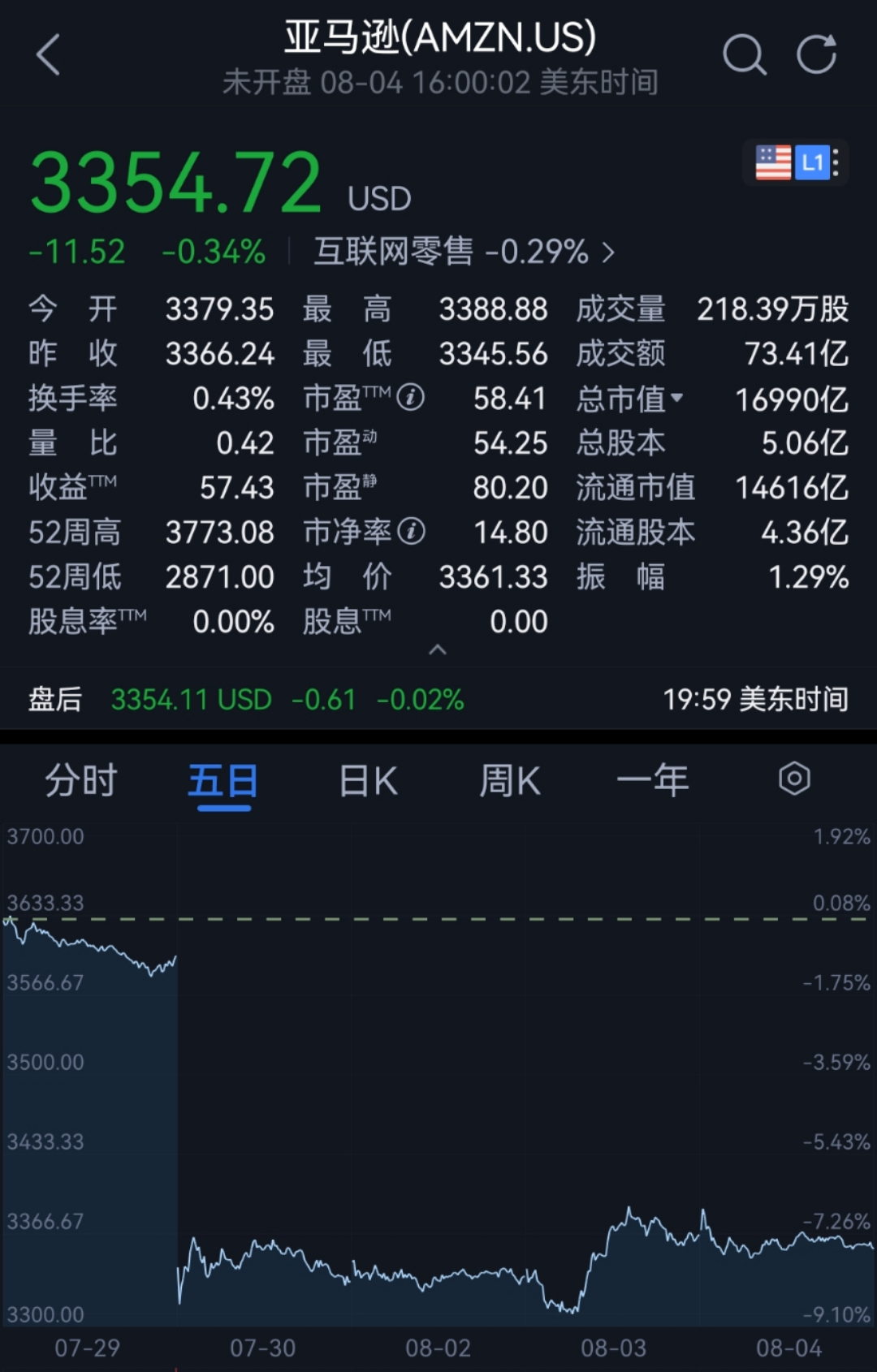
Task: Refresh the stock quote
Action: (816, 55)
